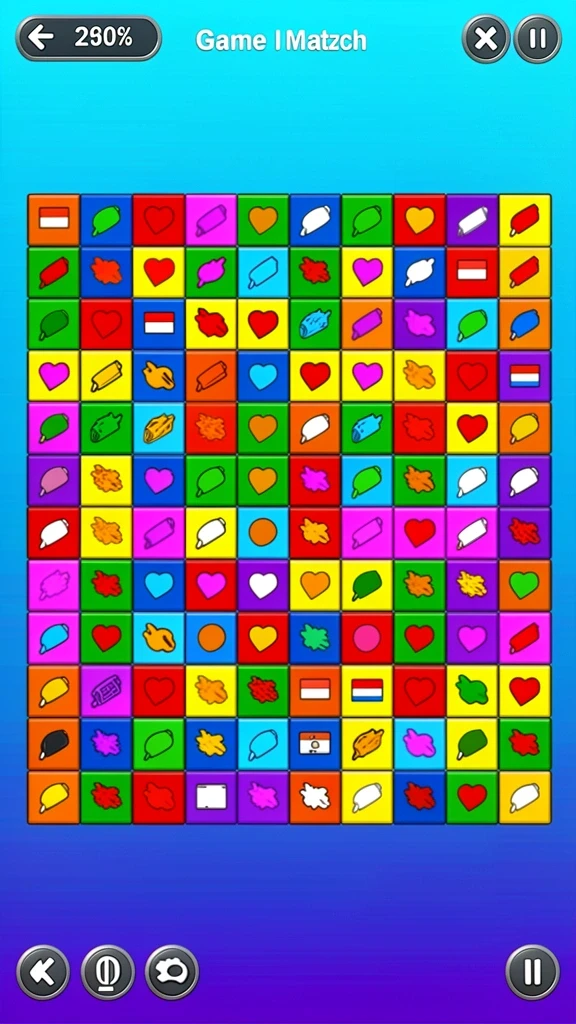576x1024 pixels.
Task: Use the lightbulb hint button
Action: 108,972
